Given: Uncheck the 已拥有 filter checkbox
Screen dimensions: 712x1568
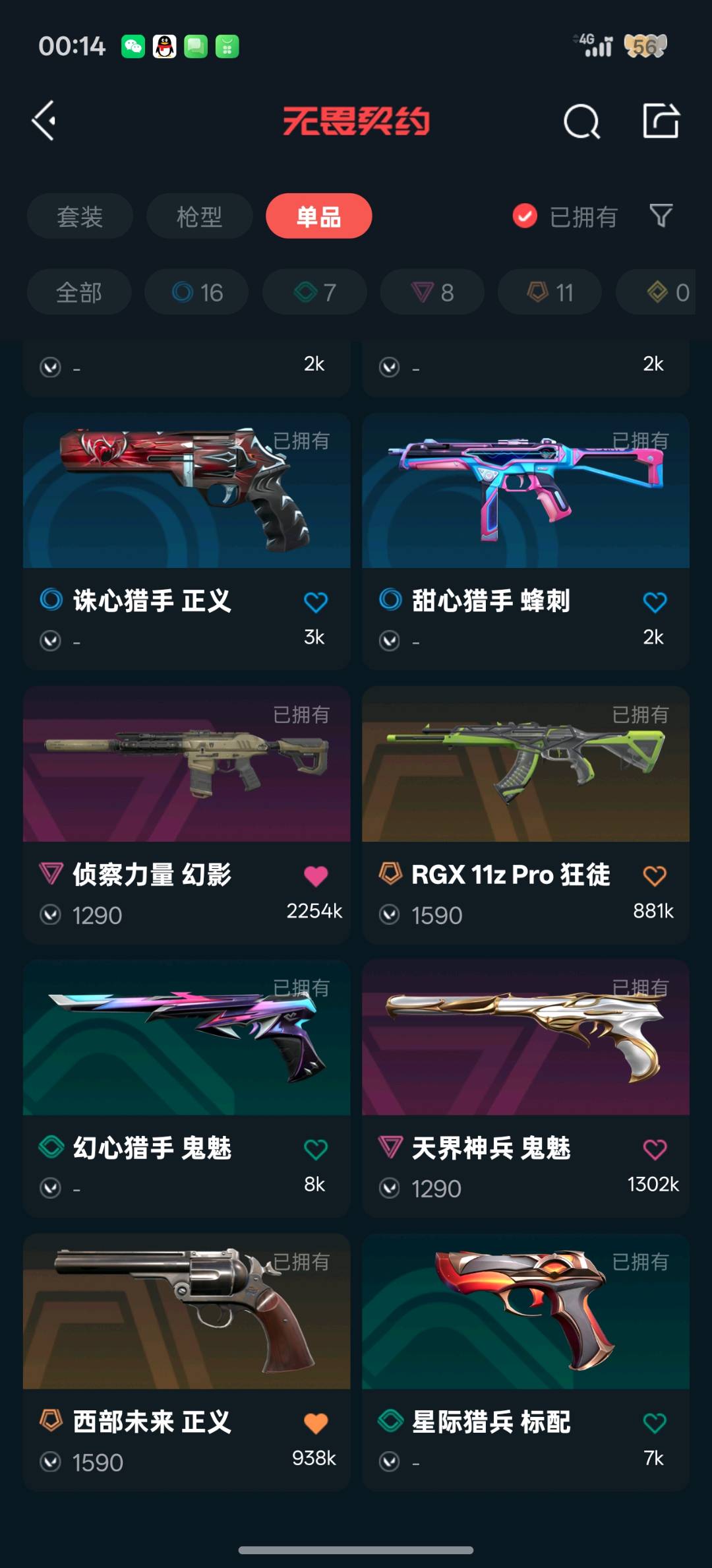Looking at the screenshot, I should (525, 216).
